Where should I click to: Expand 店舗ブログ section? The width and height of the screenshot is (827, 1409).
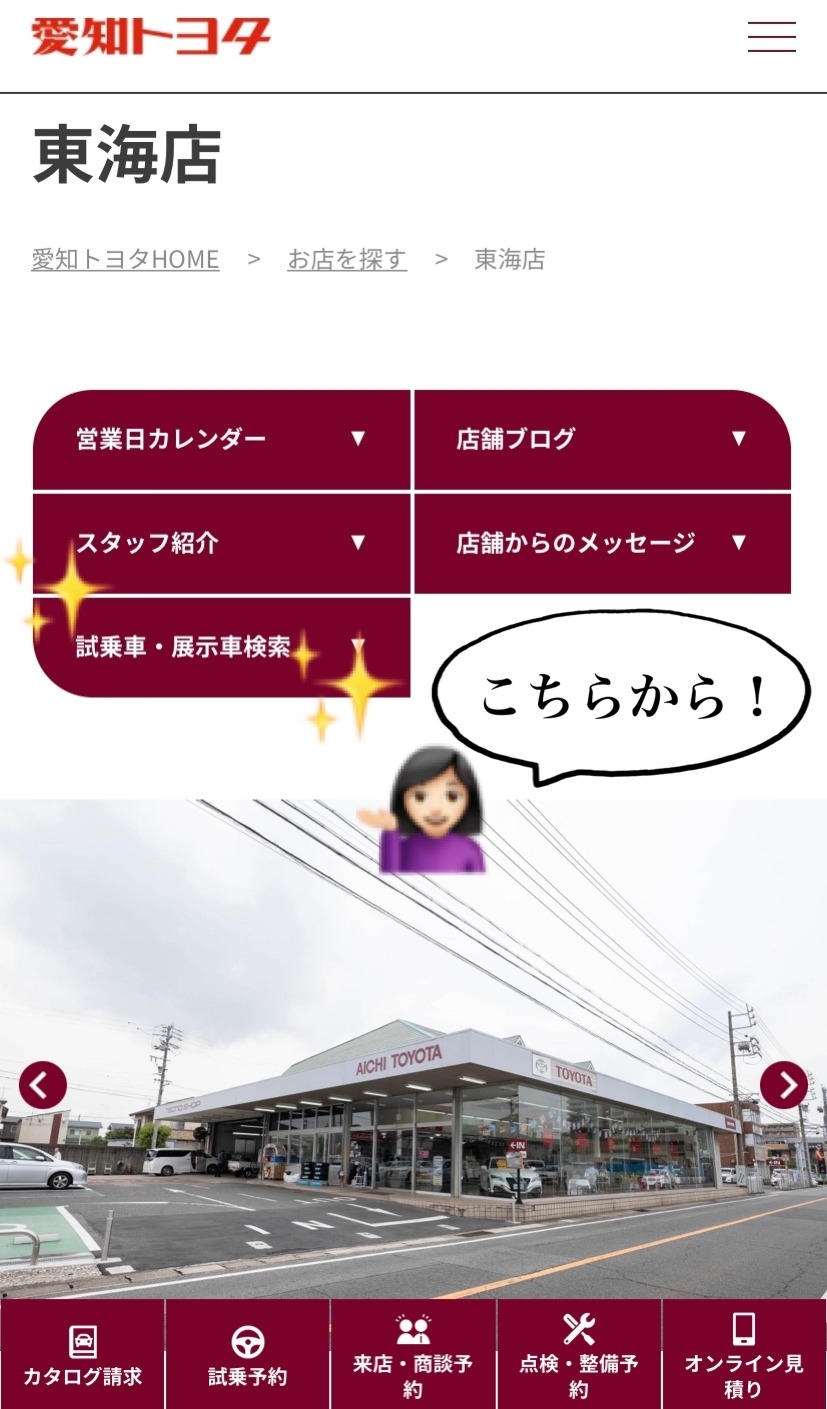click(602, 439)
